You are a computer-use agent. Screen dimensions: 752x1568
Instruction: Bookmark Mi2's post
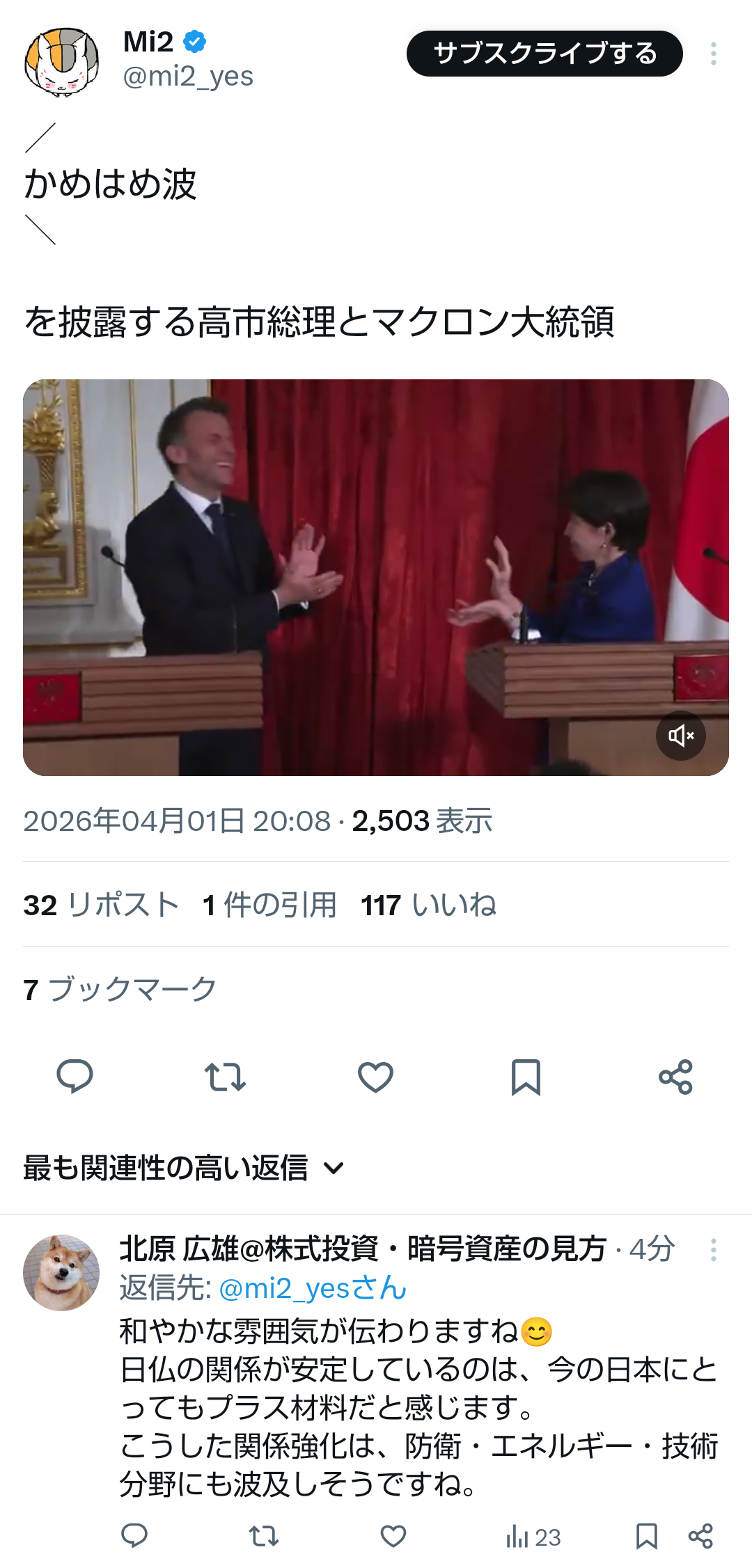(x=526, y=1077)
